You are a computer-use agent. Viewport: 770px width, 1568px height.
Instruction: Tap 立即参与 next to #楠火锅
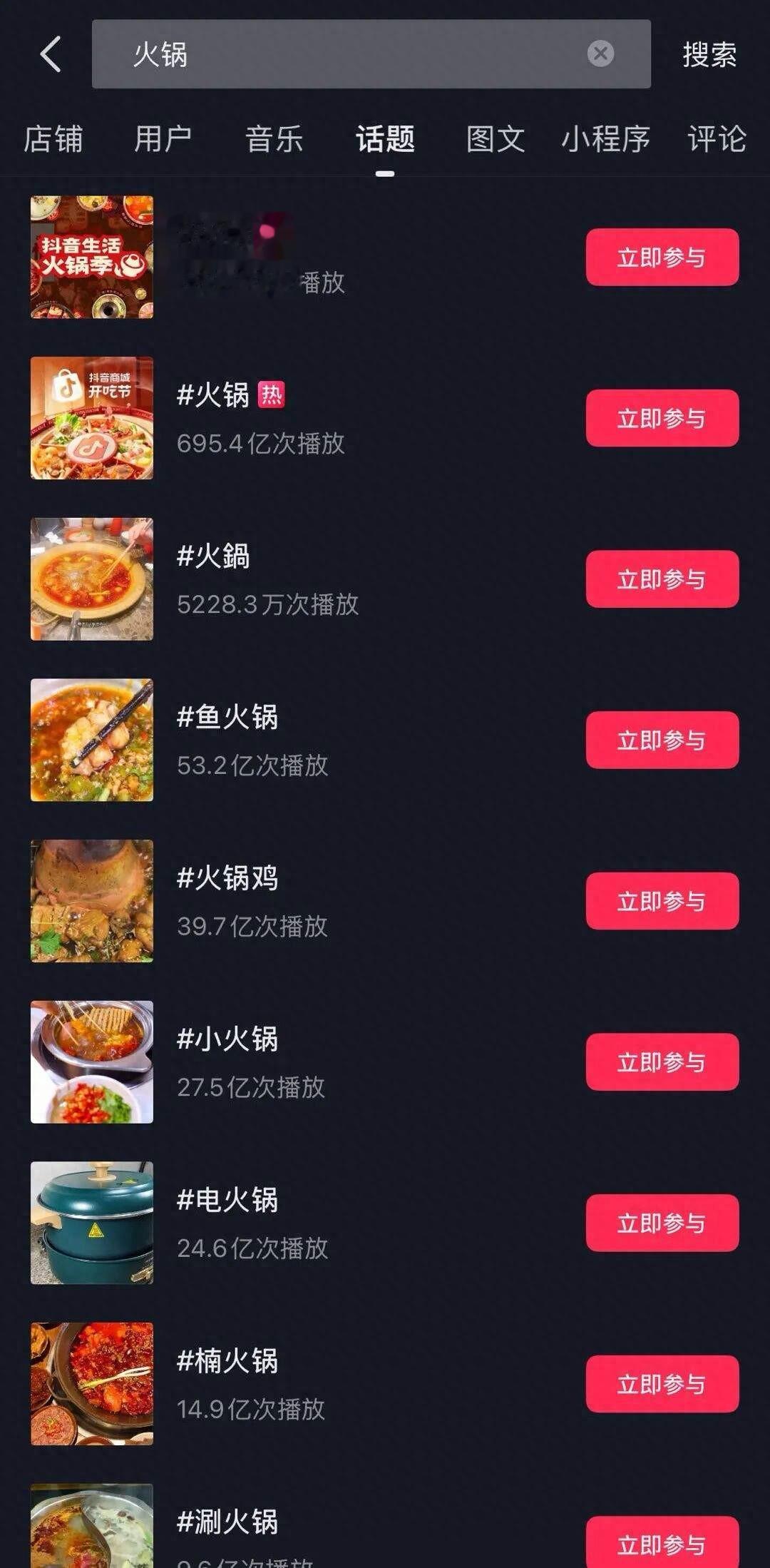pos(662,1384)
